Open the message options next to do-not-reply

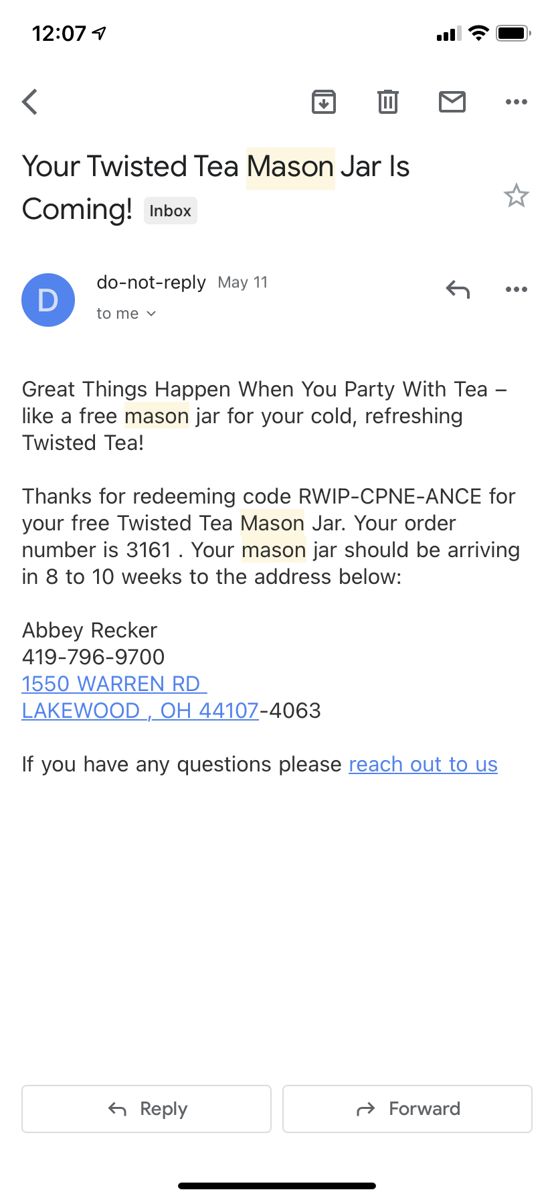pyautogui.click(x=516, y=290)
